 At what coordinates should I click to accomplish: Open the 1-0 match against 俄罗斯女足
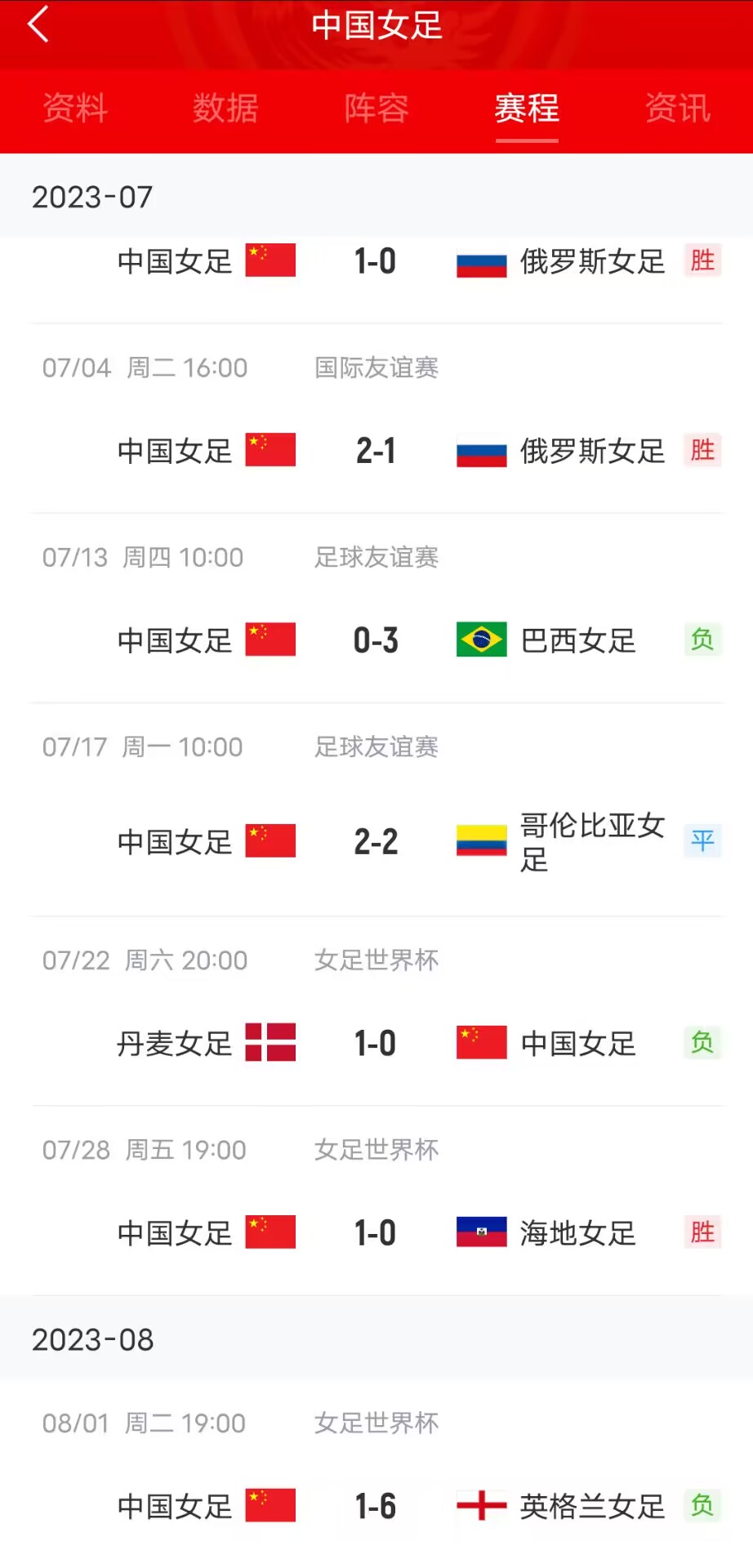tap(376, 279)
